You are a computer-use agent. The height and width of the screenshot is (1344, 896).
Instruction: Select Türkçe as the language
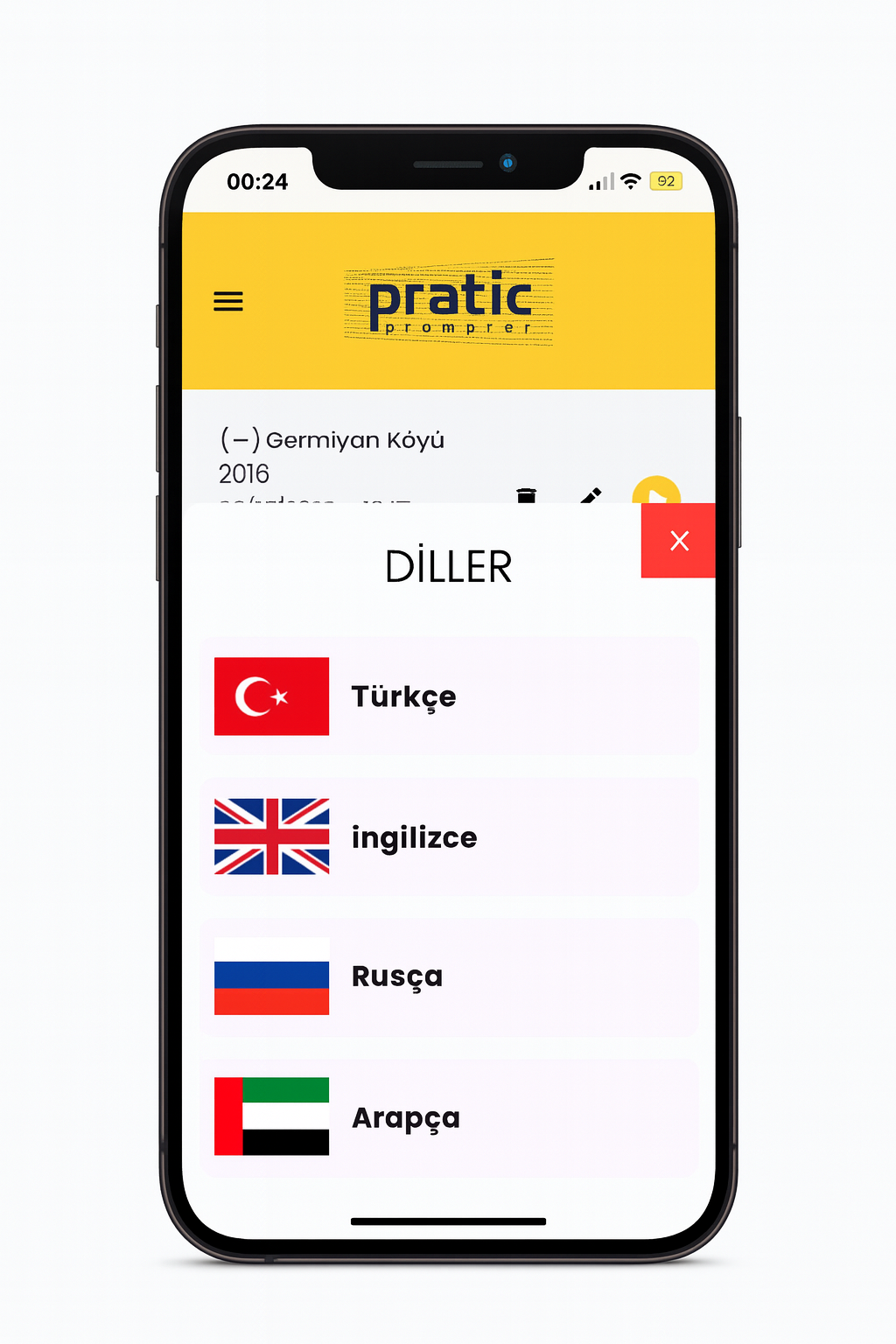(x=448, y=696)
